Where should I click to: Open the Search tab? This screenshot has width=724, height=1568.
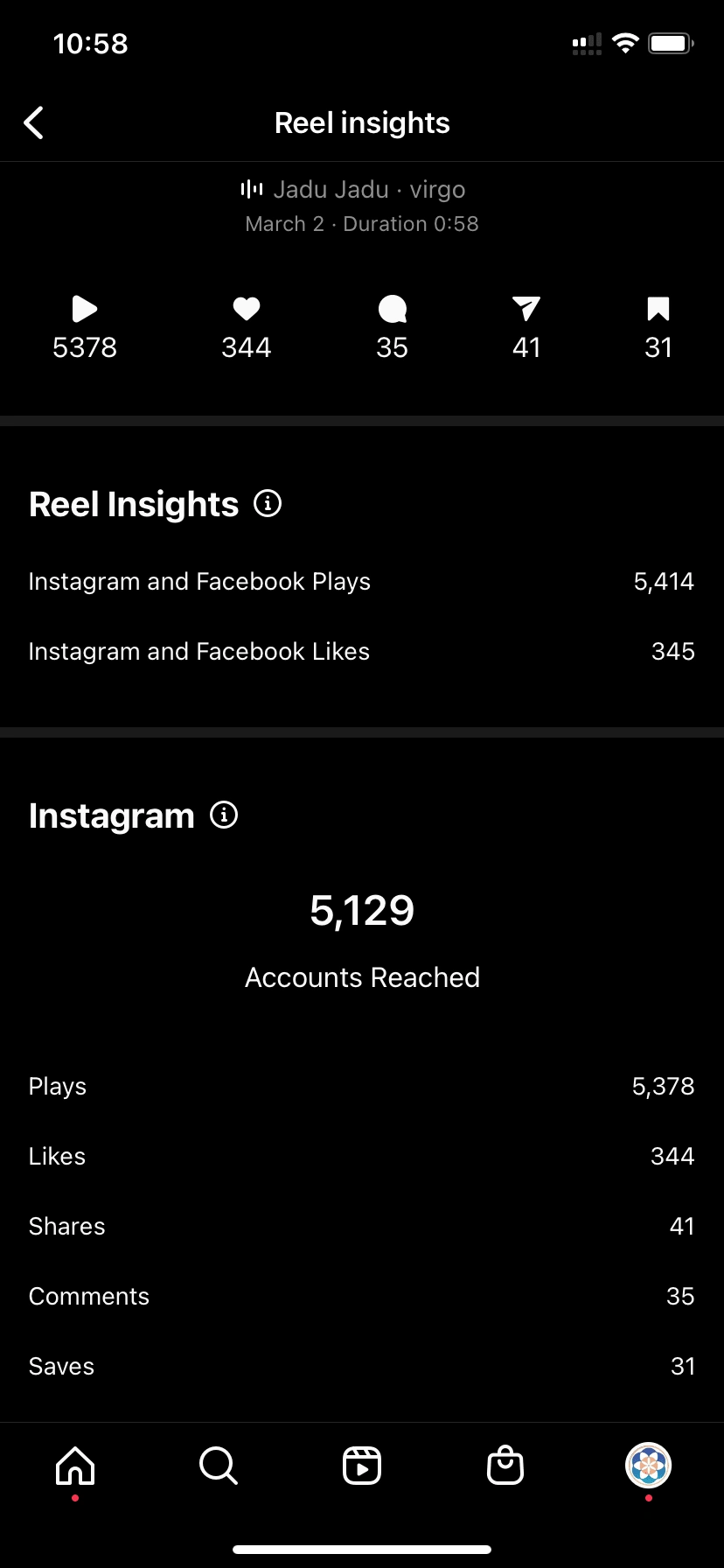(218, 1465)
